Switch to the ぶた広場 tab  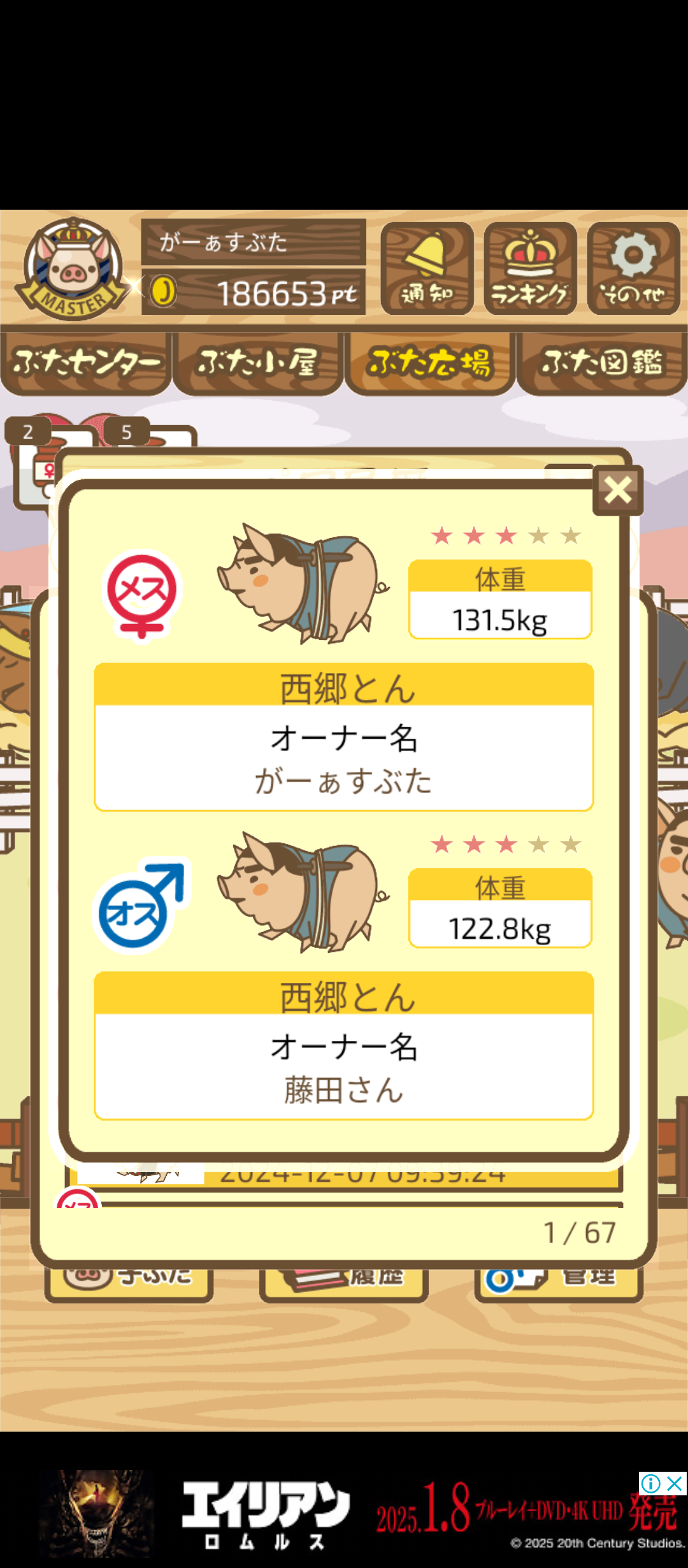[430, 362]
